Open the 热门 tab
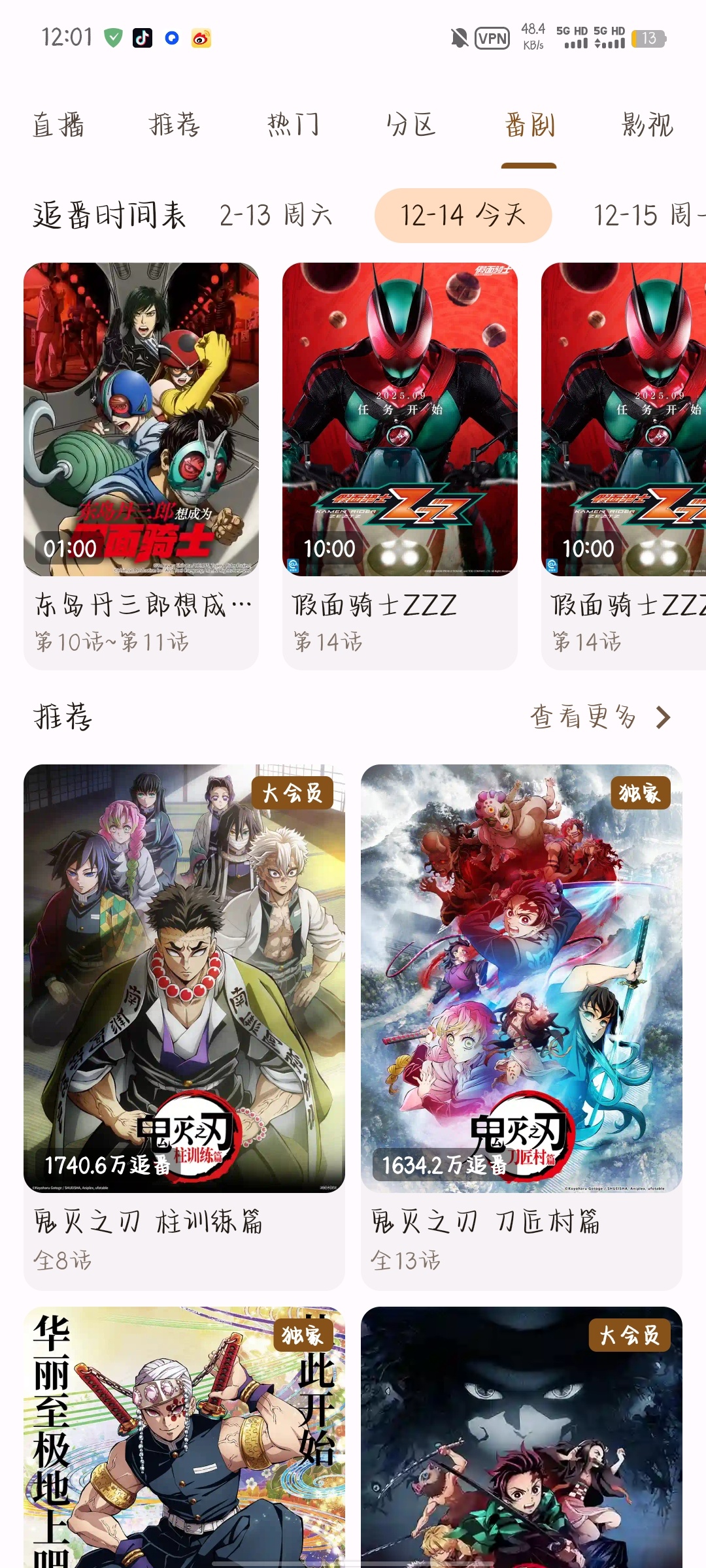Viewport: 706px width, 1568px height. pos(293,125)
